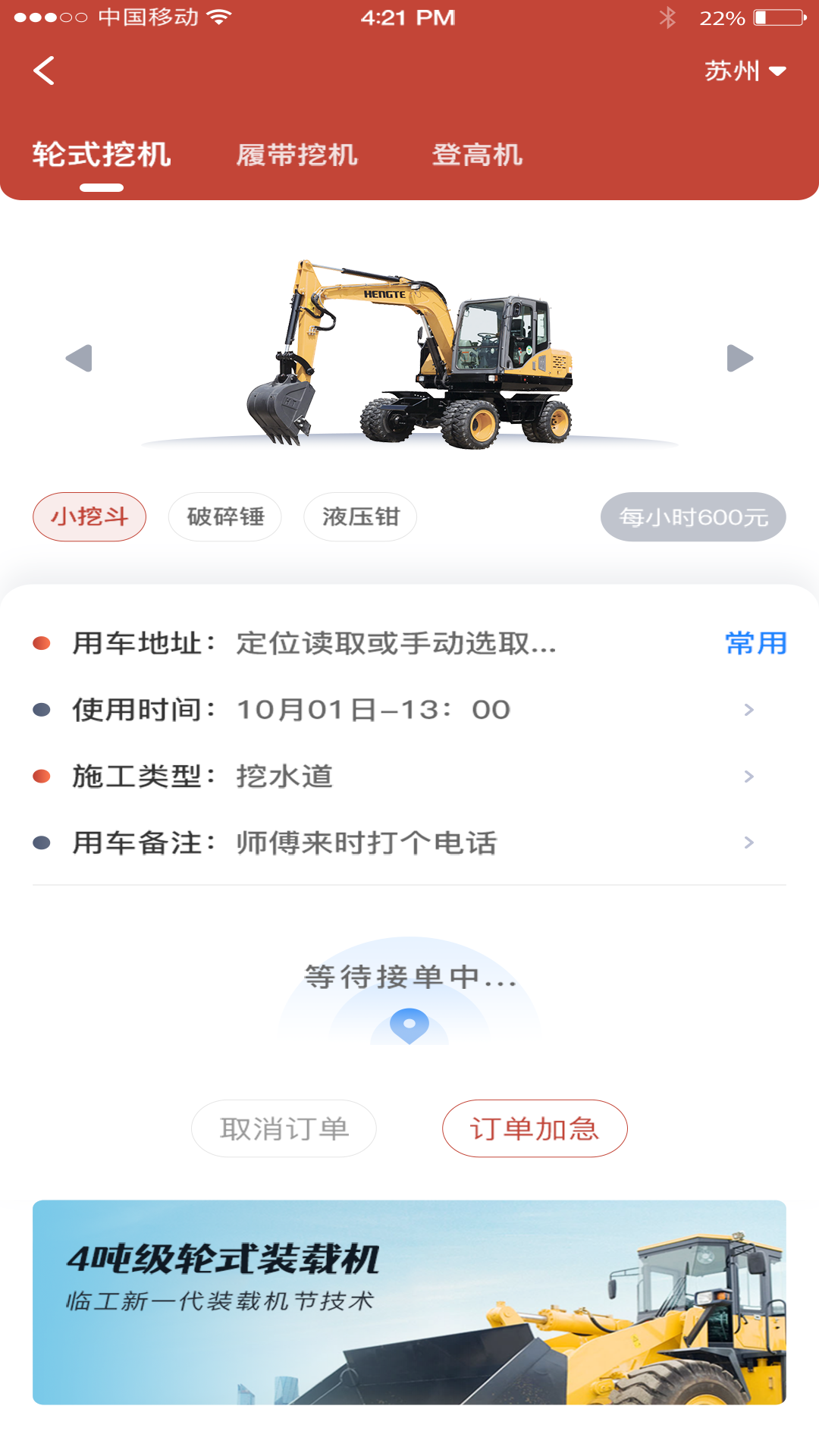
Task: Set the 用车地址 location field
Action: pyautogui.click(x=396, y=643)
